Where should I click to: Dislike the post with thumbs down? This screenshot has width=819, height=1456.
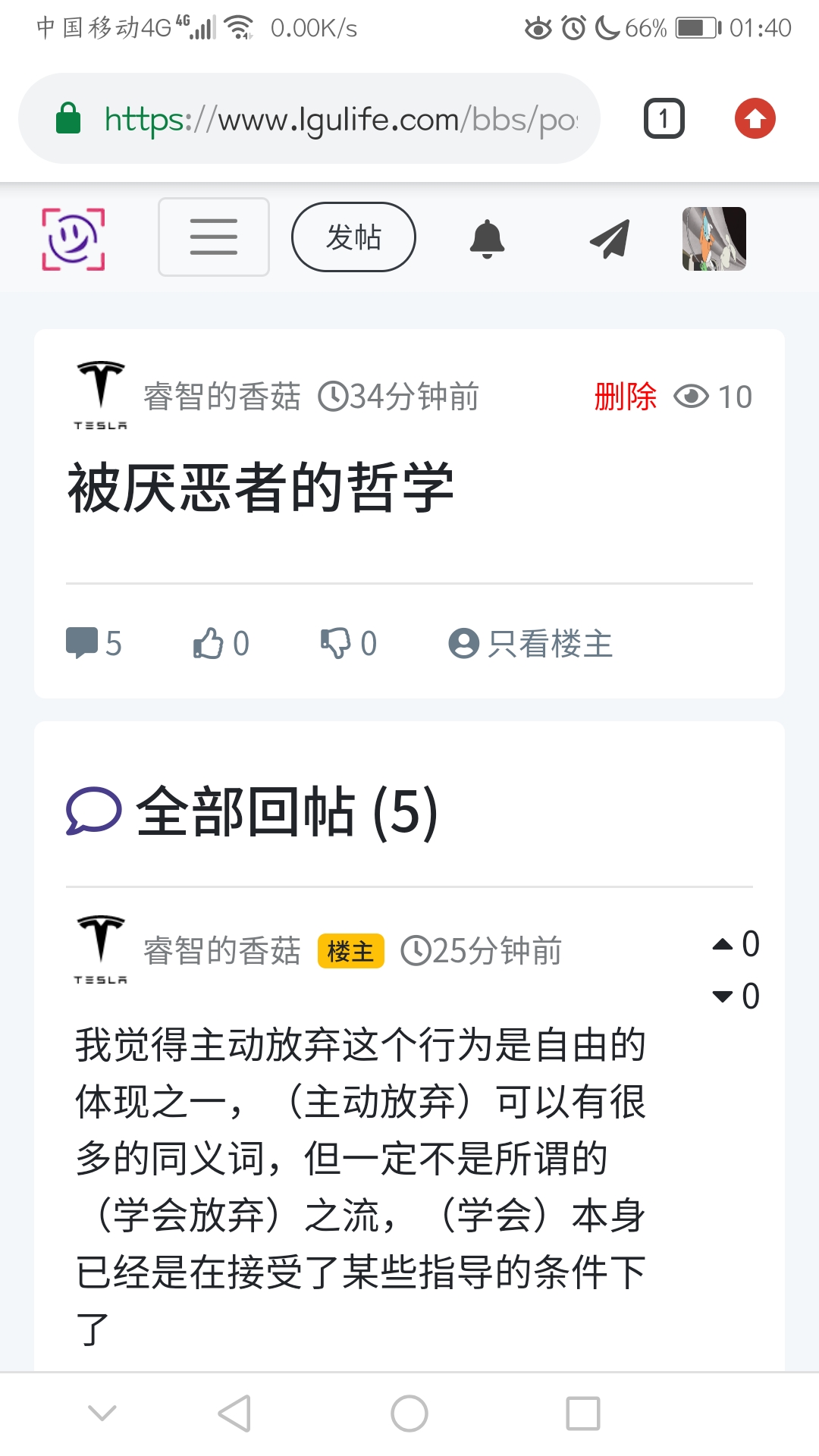click(x=335, y=643)
